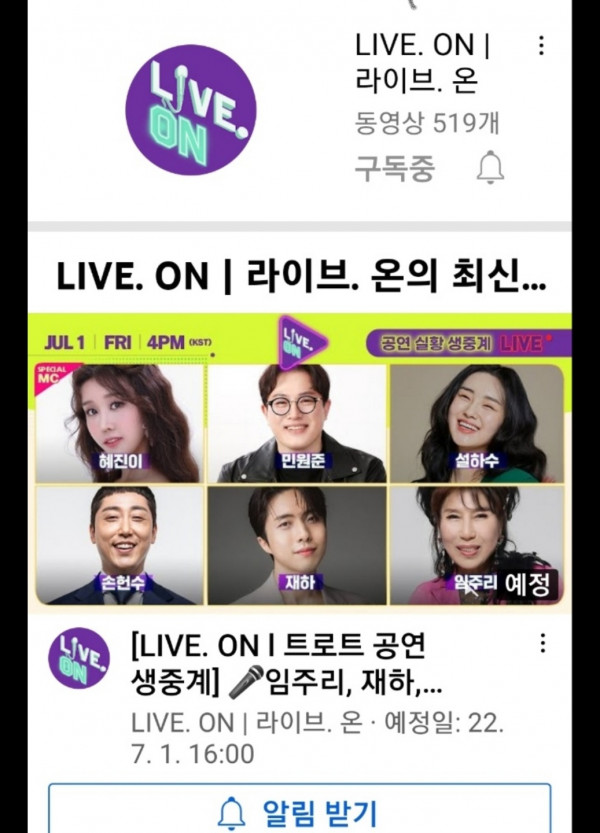Viewport: 600px width, 833px height.
Task: Tap the notification bell next to 구독중
Action: point(490,168)
